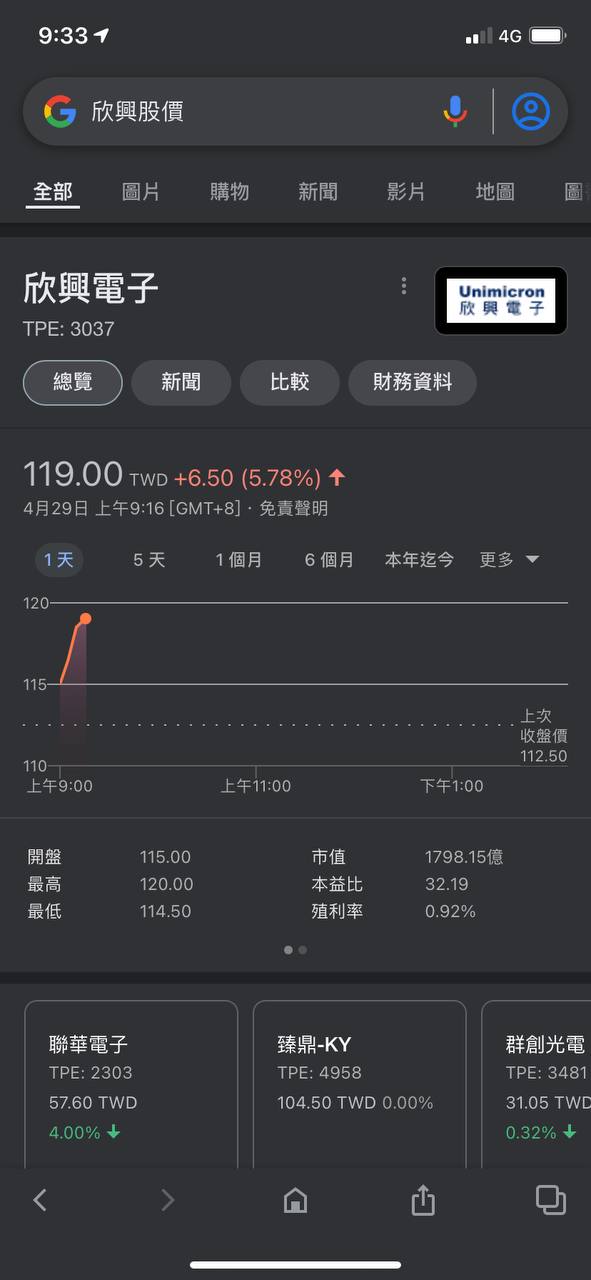Show the 6 個月 chart range

(x=329, y=560)
